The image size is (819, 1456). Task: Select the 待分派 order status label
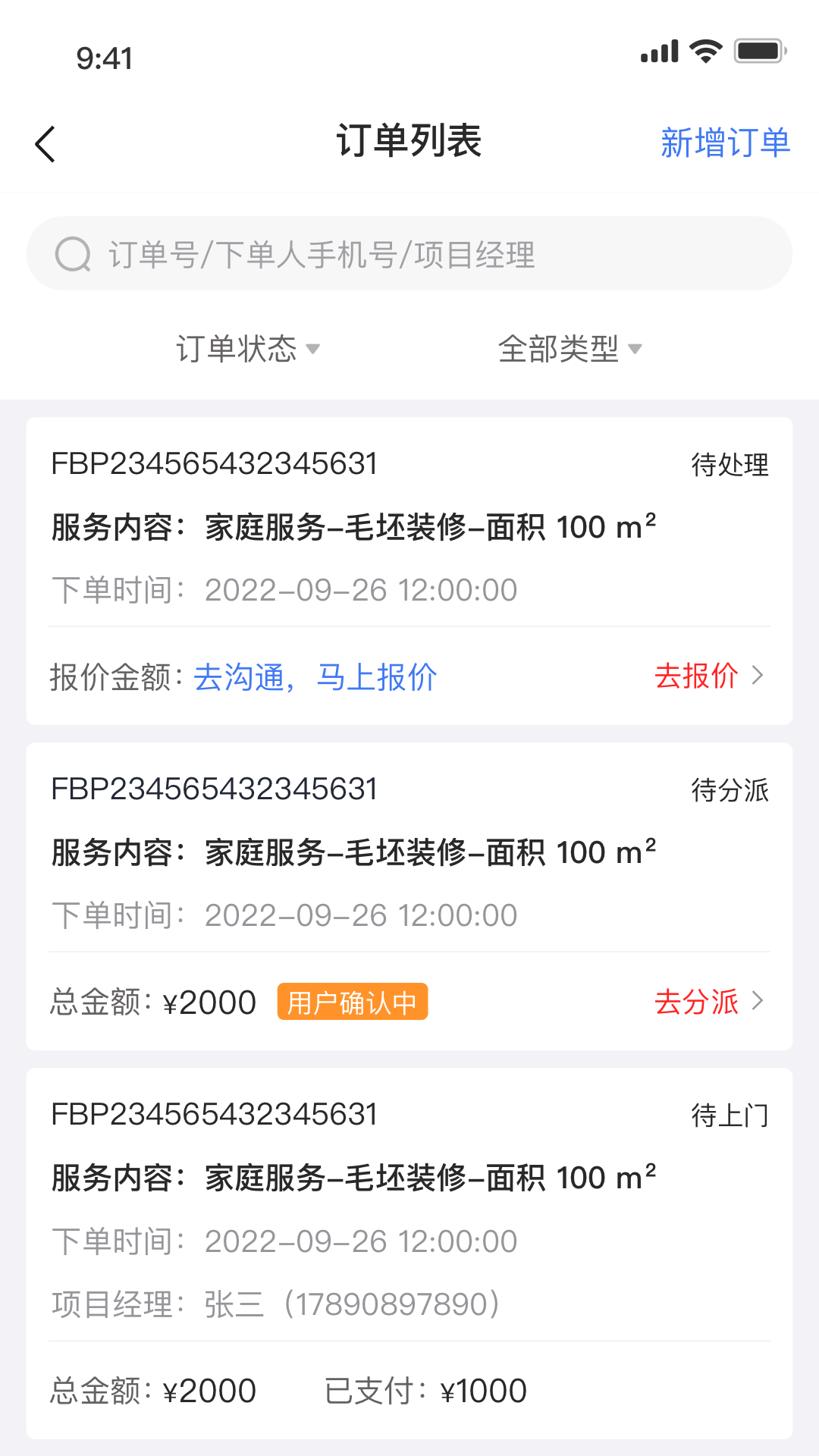click(x=729, y=790)
